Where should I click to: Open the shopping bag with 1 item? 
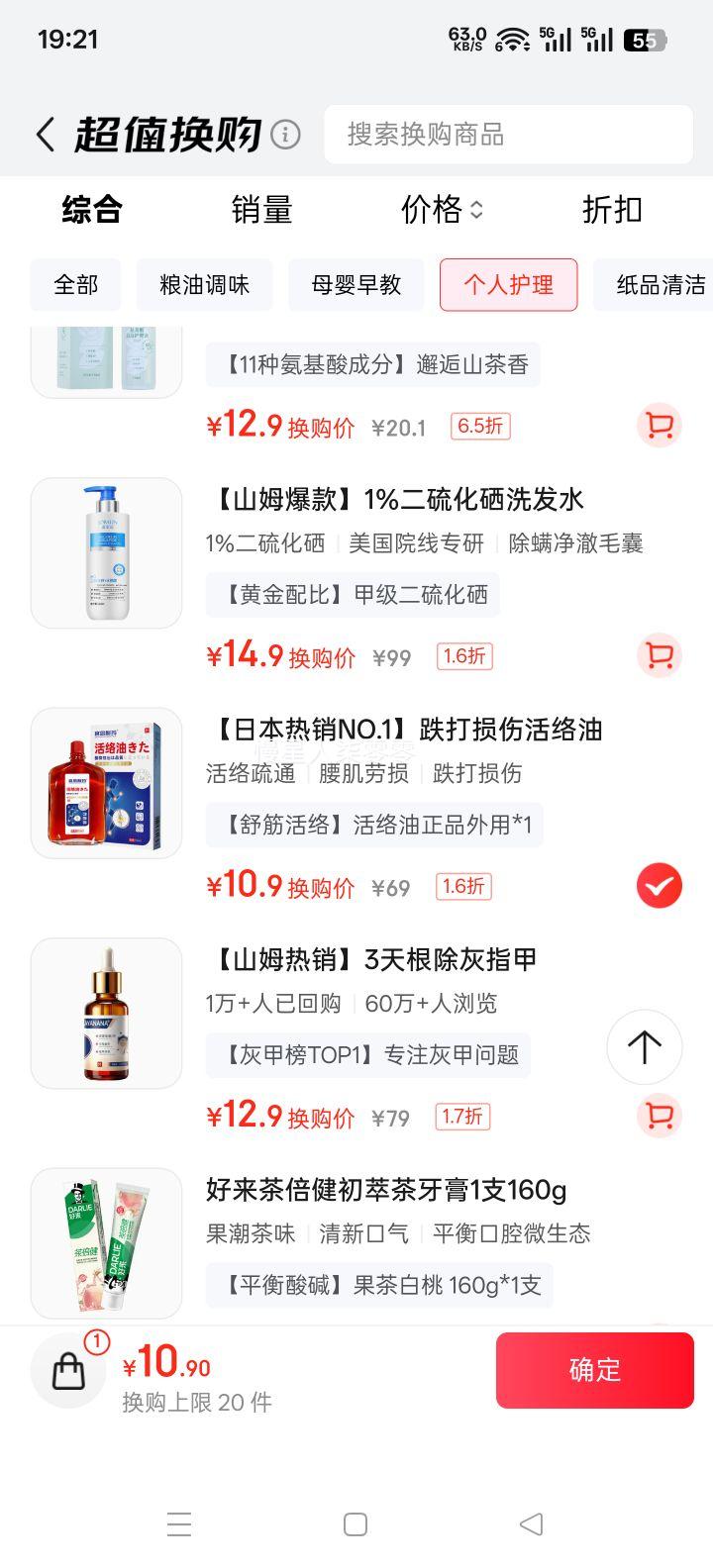coord(69,1370)
